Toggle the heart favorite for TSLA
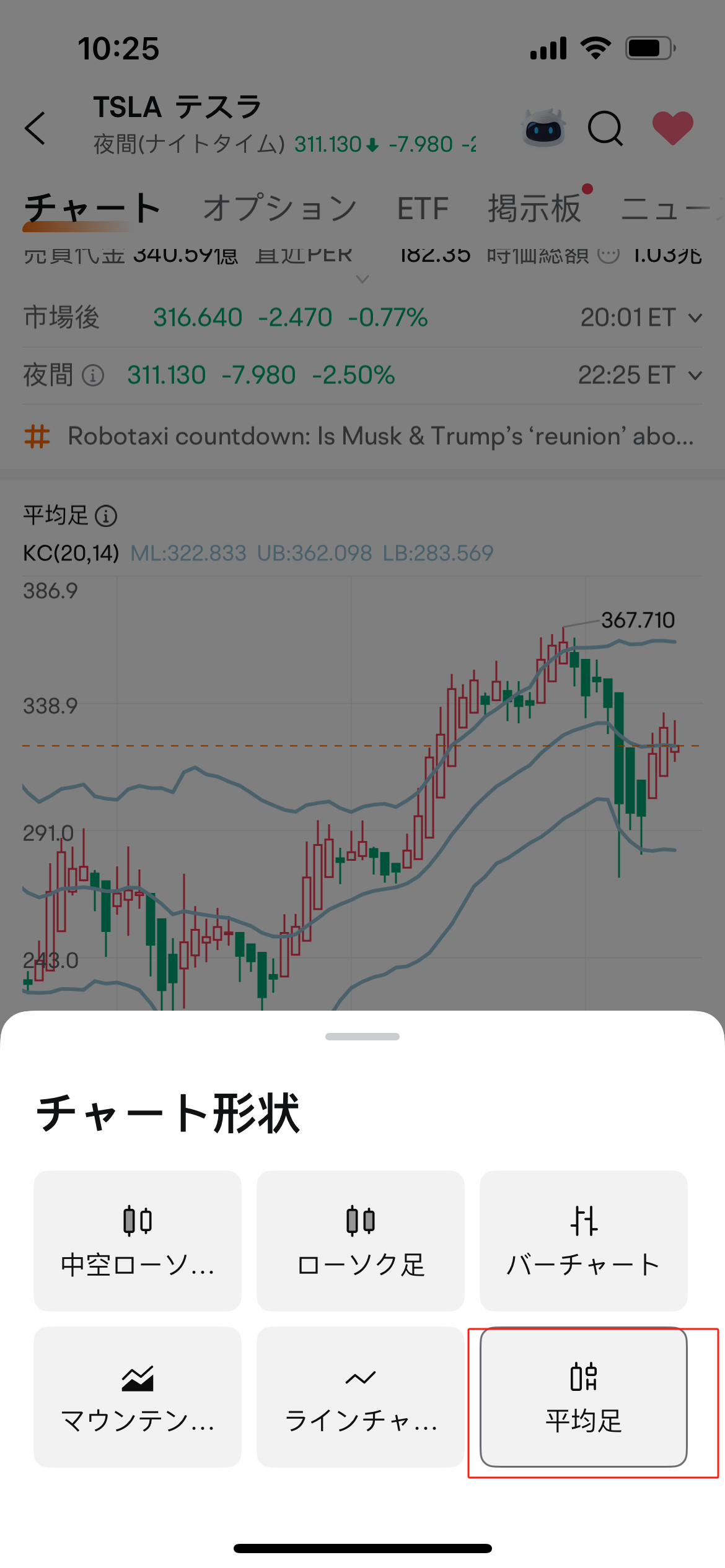Image resolution: width=725 pixels, height=1568 pixels. (x=672, y=128)
